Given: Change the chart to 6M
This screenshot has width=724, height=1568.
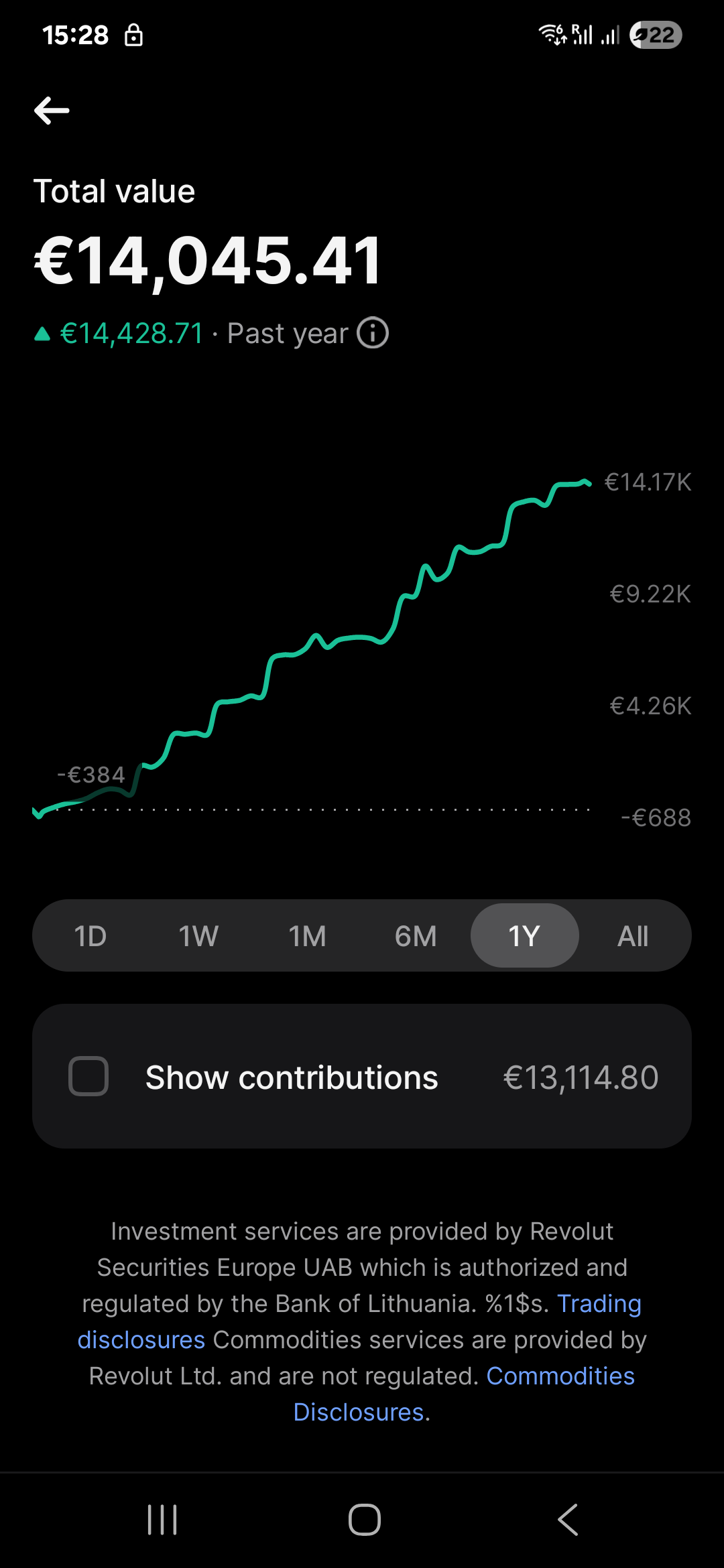Looking at the screenshot, I should coord(416,936).
